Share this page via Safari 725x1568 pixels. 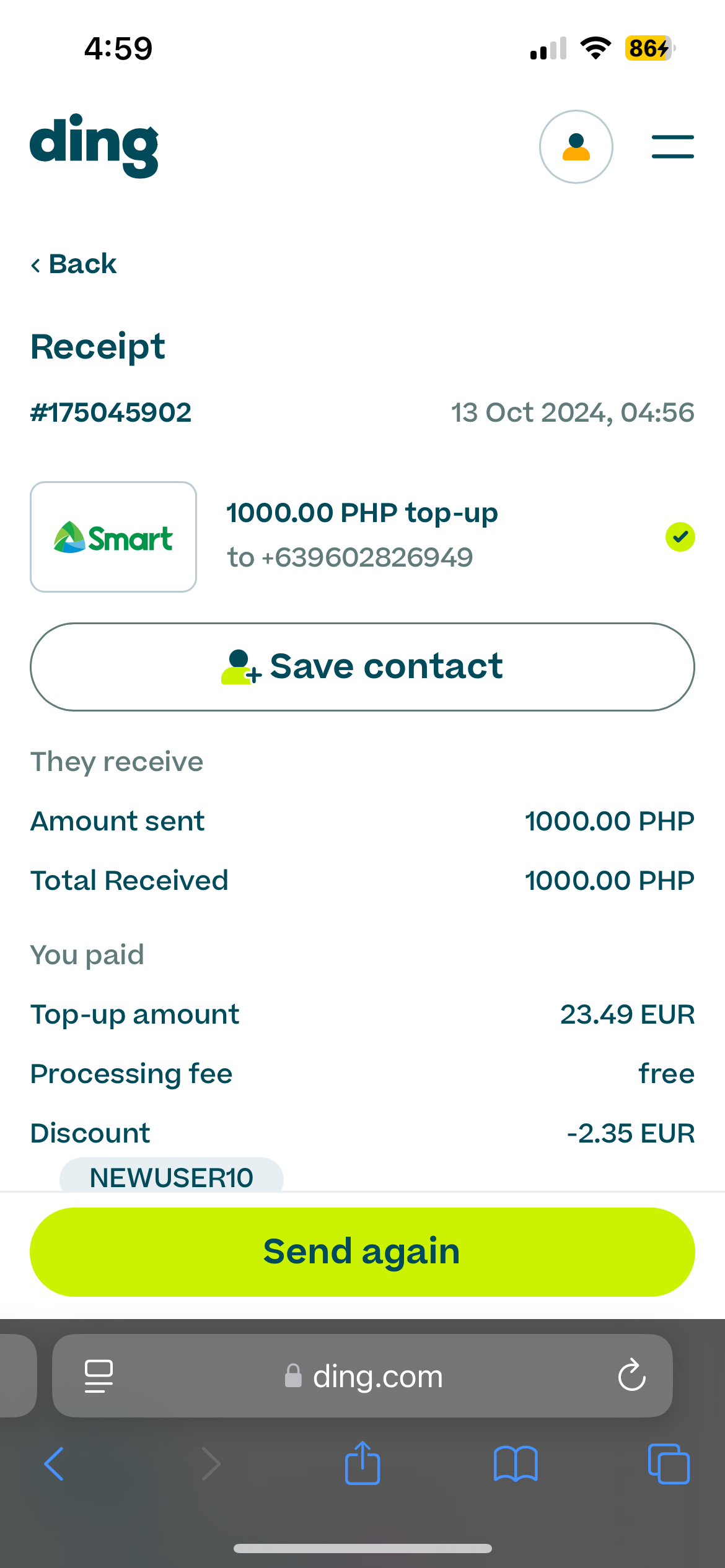point(362,1463)
